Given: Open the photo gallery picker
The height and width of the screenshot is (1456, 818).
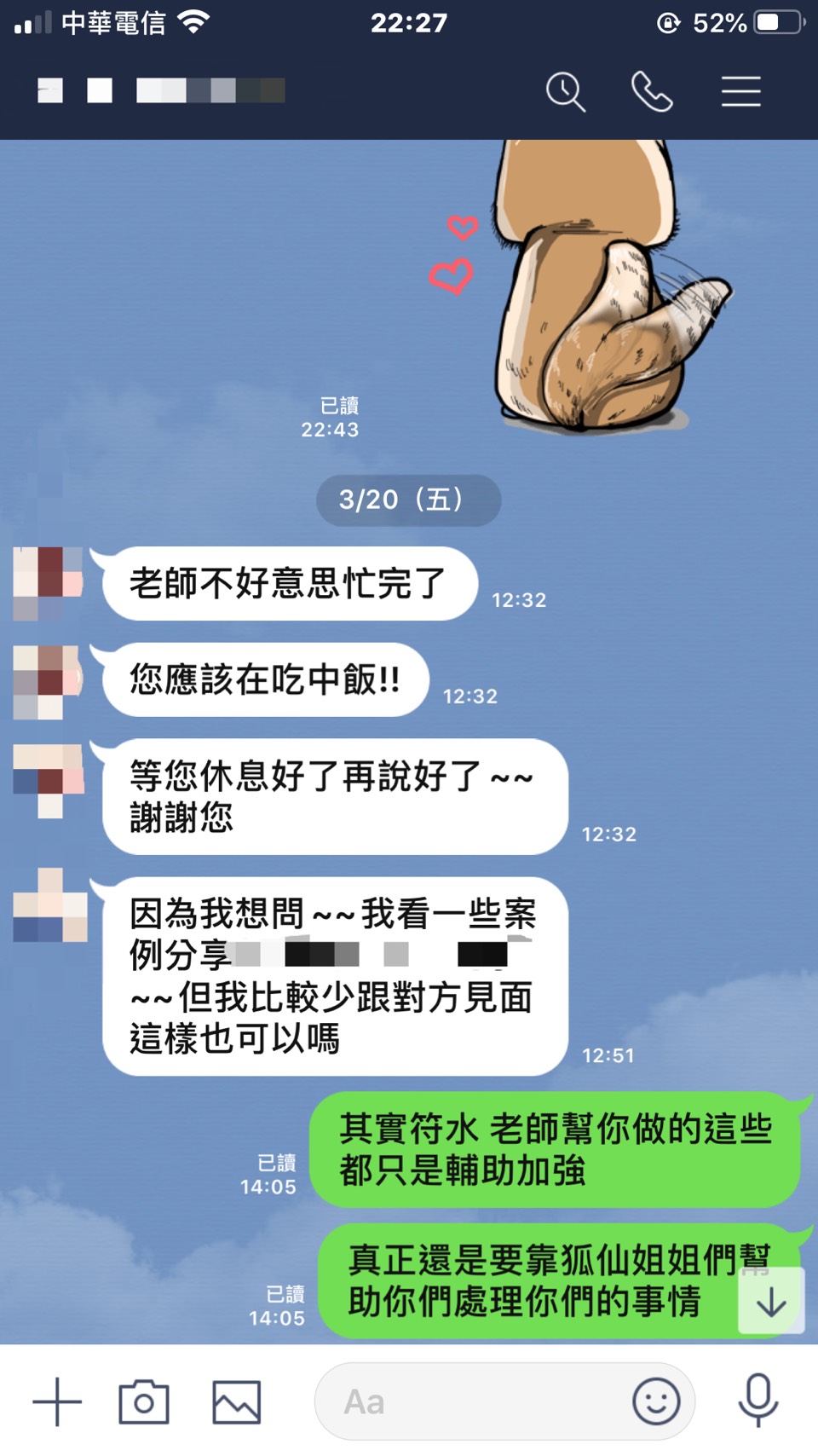Looking at the screenshot, I should click(236, 1401).
